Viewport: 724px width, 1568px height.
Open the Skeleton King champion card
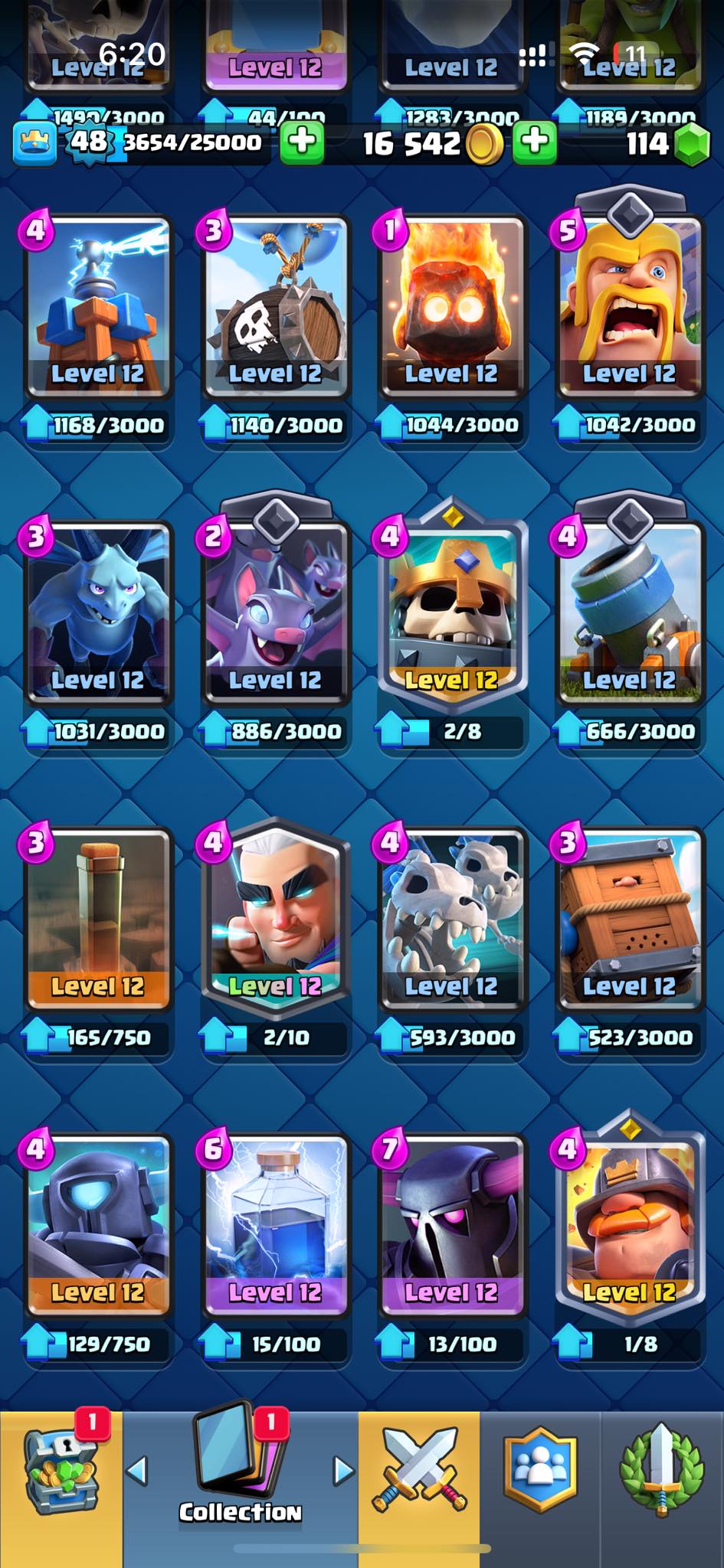coord(451,614)
